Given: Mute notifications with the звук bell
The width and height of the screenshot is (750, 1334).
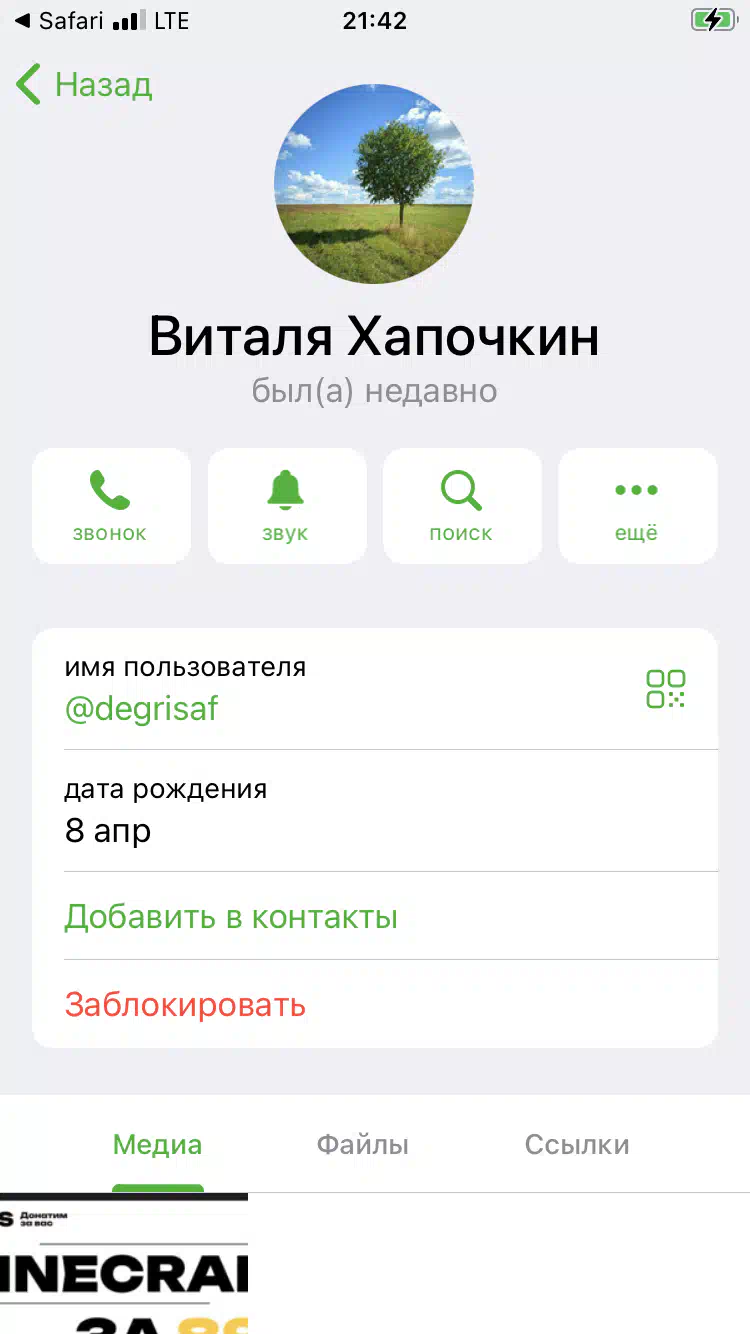Looking at the screenshot, I should (287, 506).
